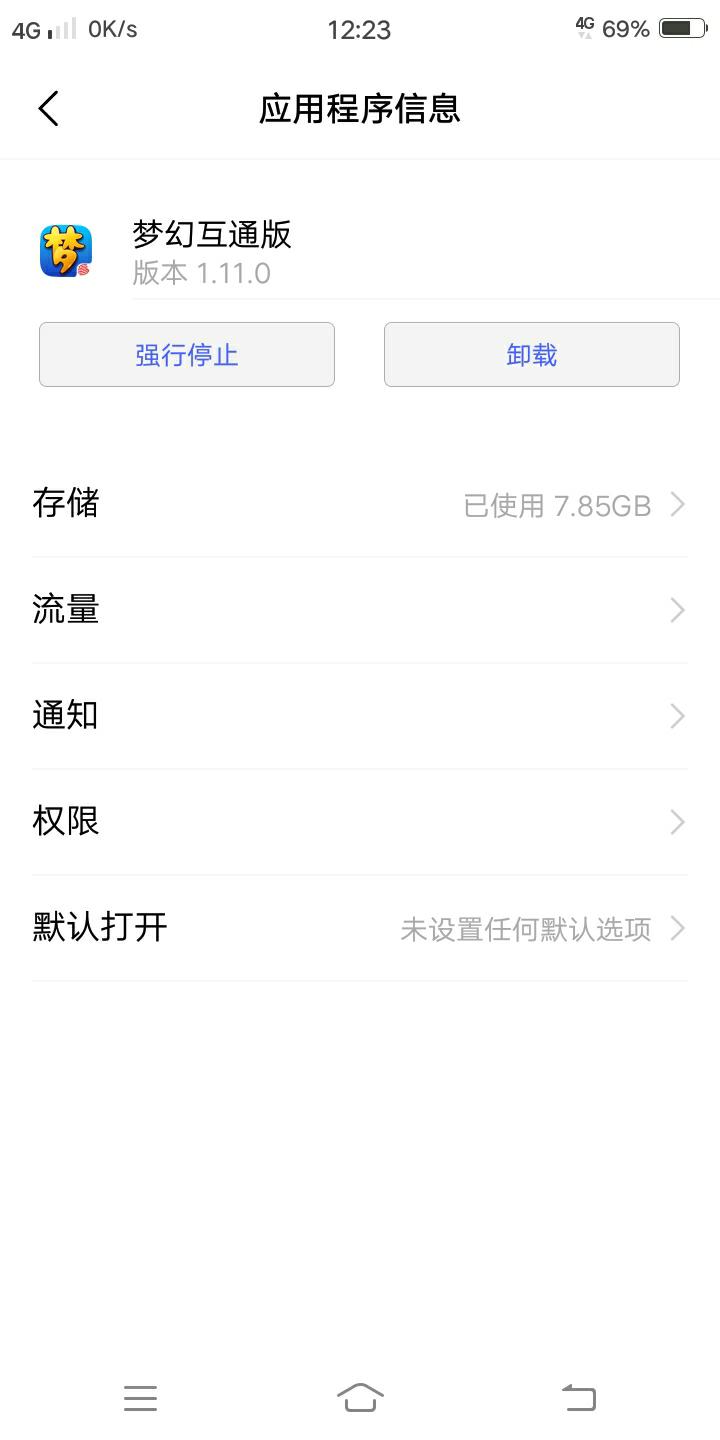Go to the system home screen
720x1440 pixels.
tap(360, 1398)
